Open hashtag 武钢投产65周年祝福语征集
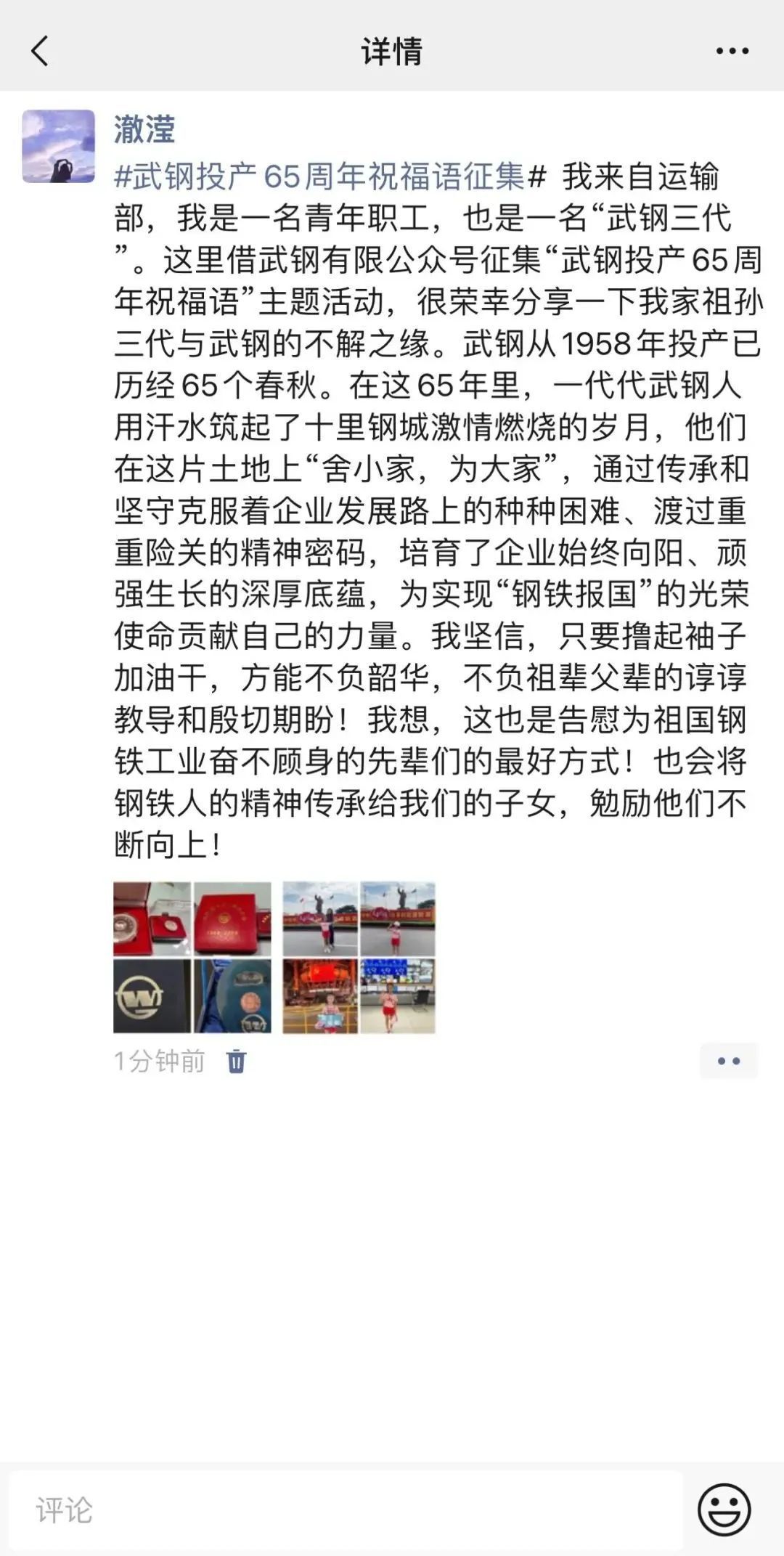 [x=330, y=176]
